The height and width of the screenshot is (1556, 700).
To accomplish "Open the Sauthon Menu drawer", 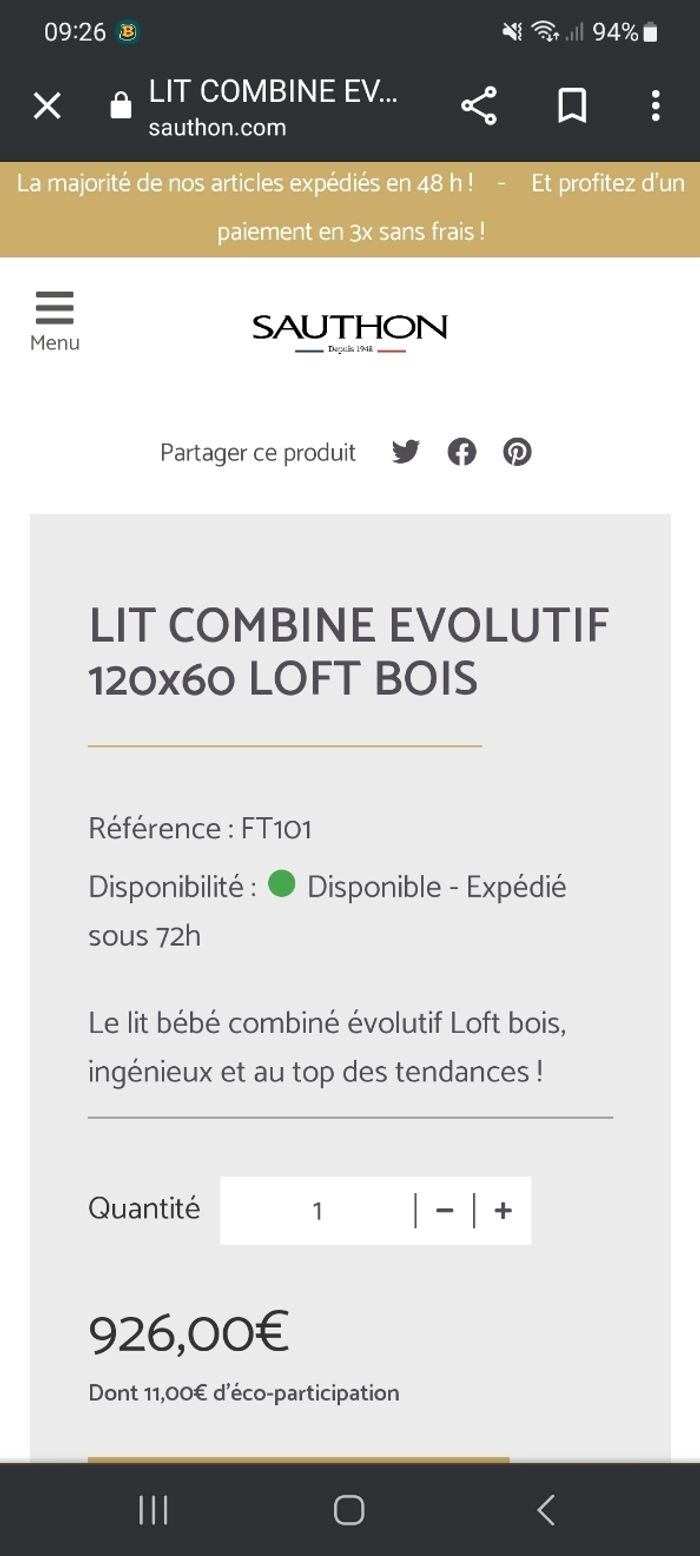I will pos(55,321).
